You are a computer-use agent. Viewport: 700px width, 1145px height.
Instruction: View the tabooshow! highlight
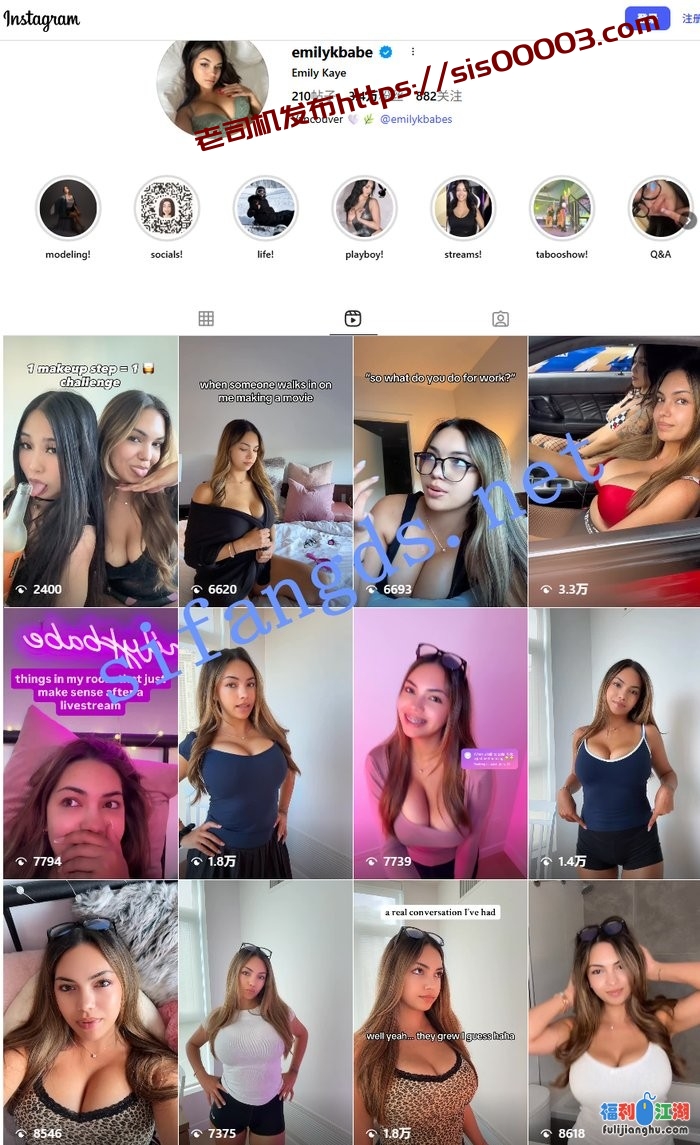tap(561, 209)
